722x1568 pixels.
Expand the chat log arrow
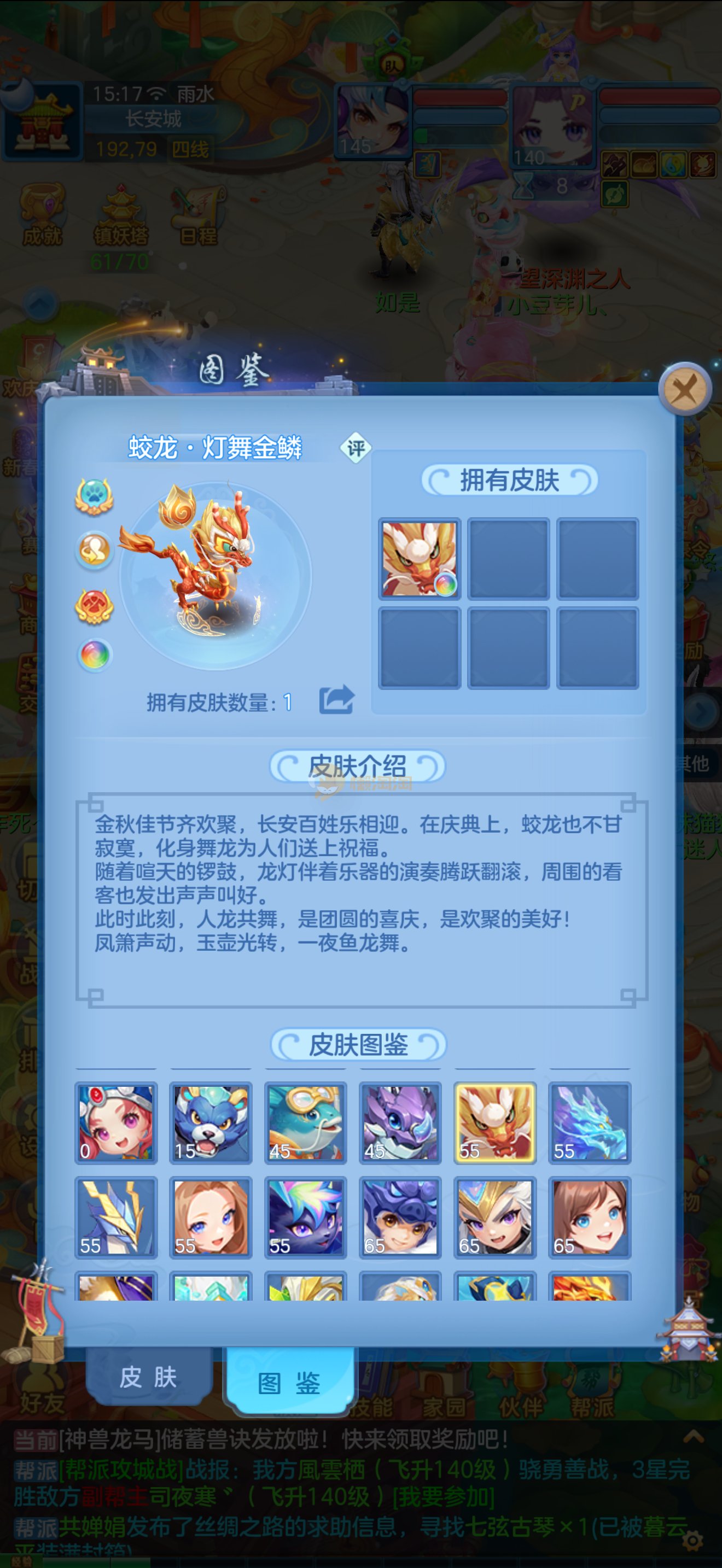694,1438
